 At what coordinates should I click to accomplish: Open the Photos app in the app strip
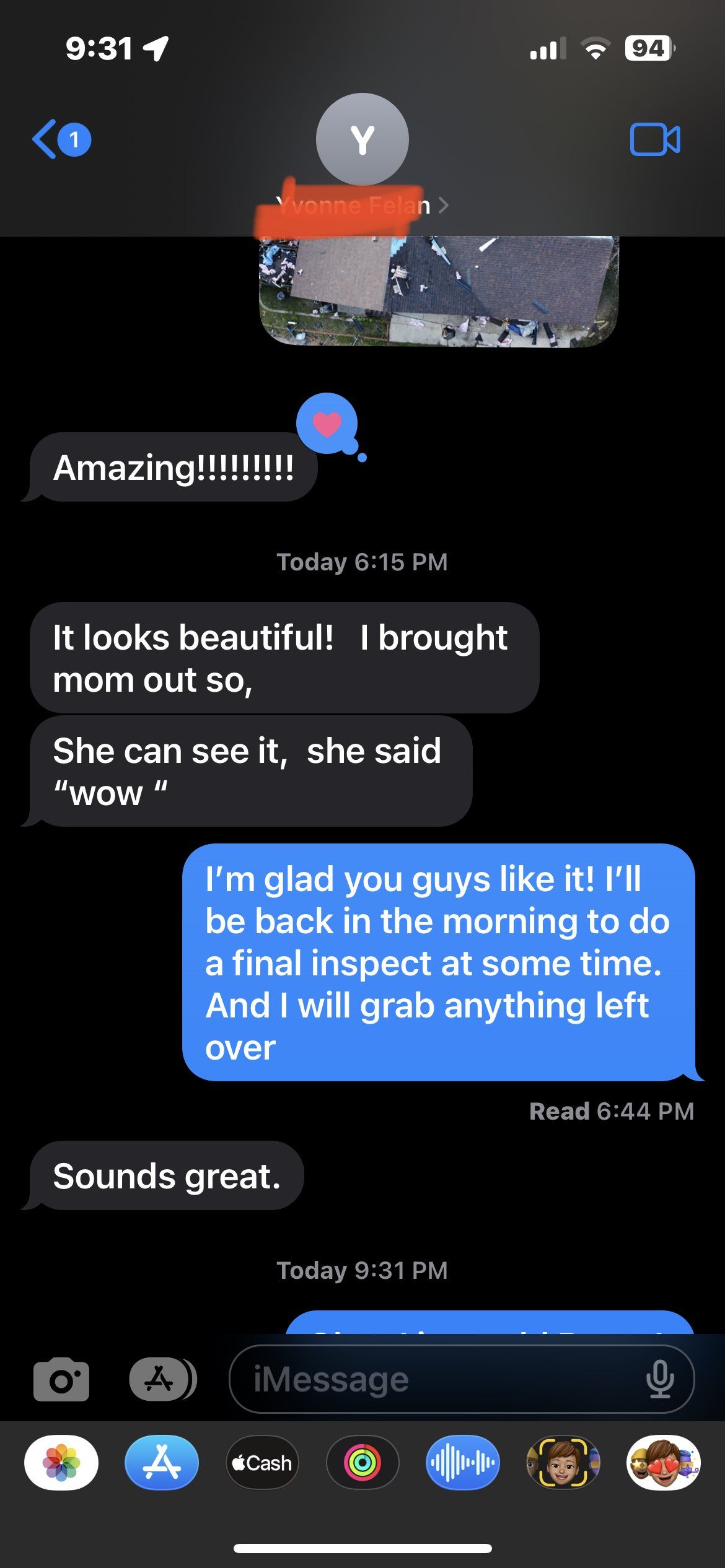click(61, 1463)
